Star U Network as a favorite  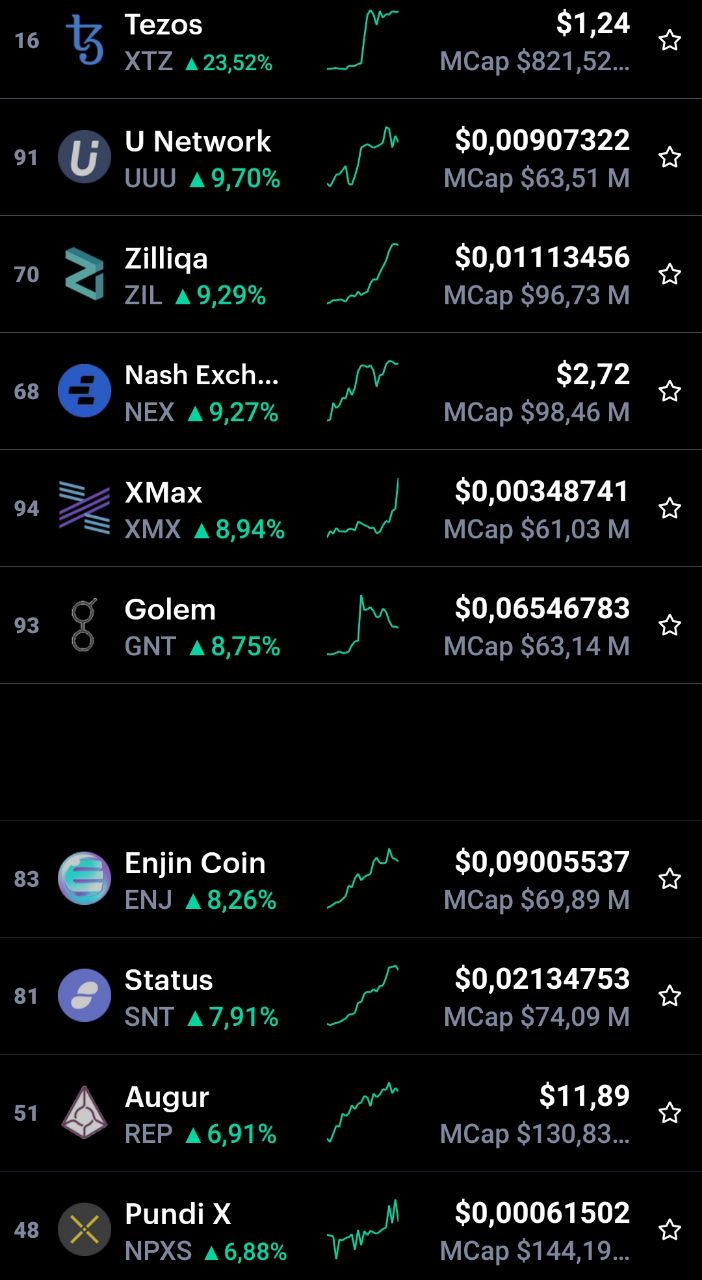pos(669,157)
